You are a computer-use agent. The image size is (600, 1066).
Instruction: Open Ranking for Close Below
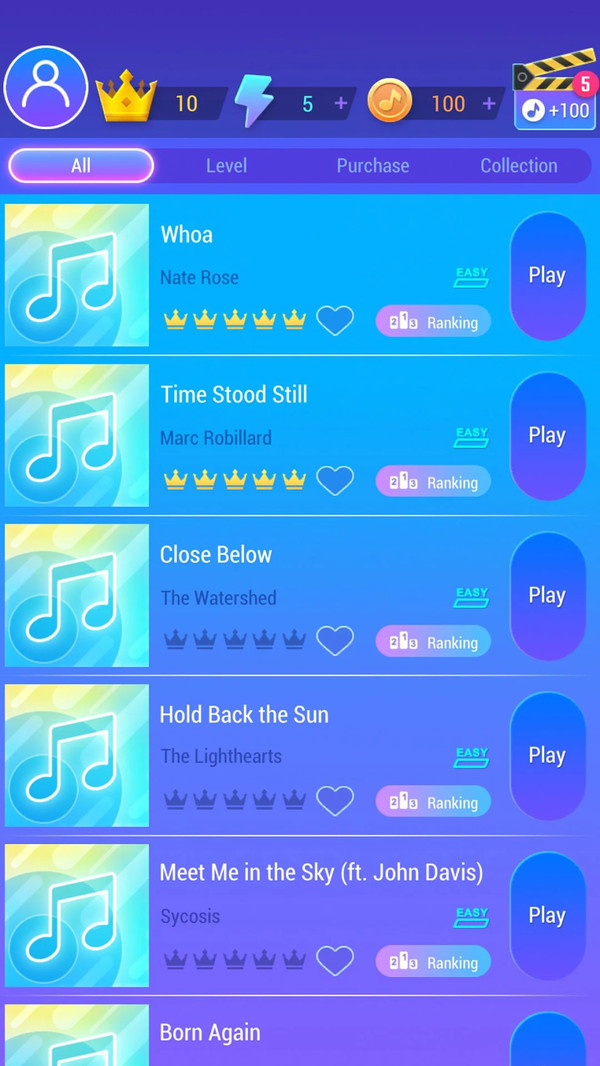433,642
